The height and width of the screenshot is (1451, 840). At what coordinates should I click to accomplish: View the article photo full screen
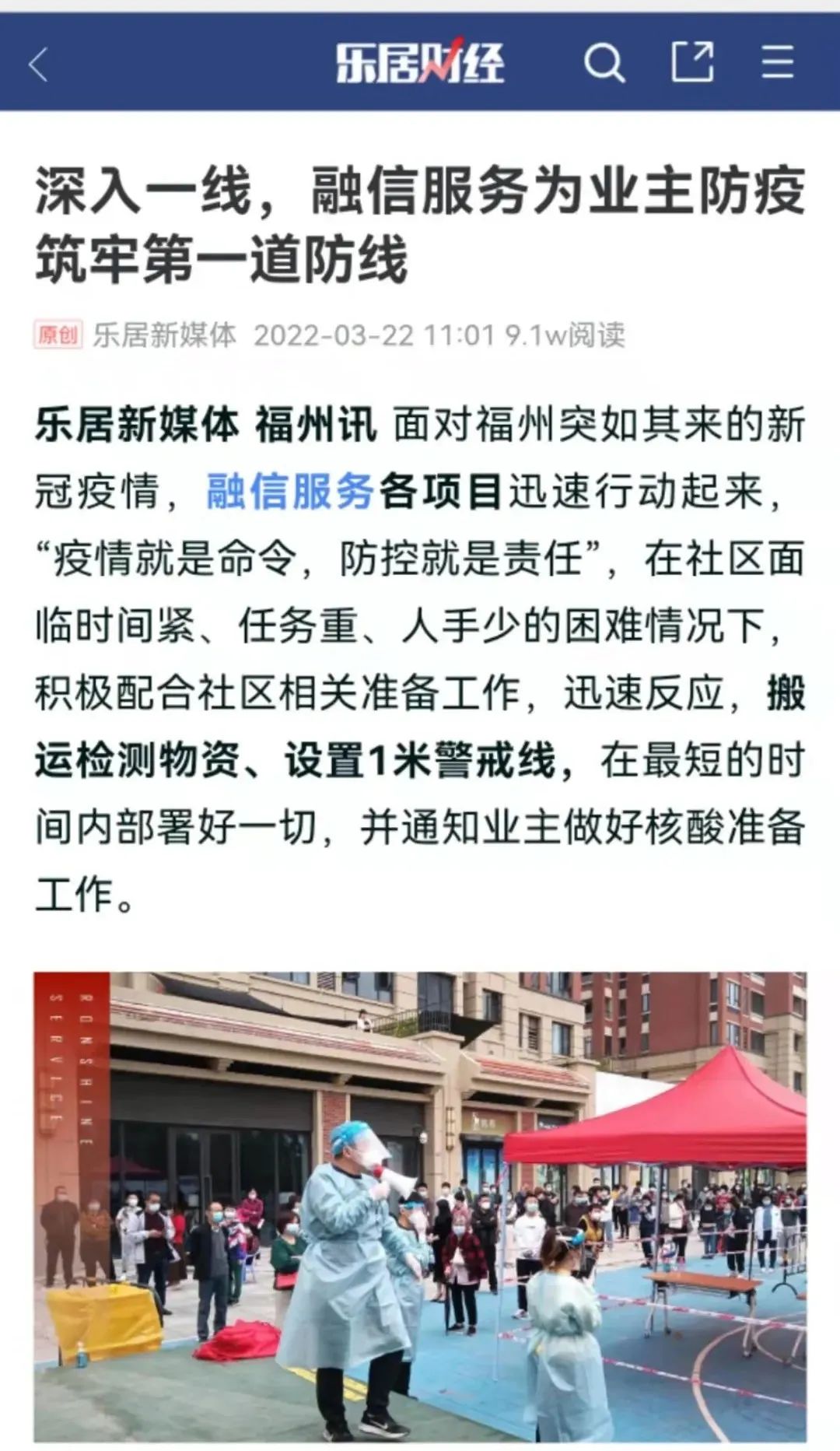point(420,1206)
